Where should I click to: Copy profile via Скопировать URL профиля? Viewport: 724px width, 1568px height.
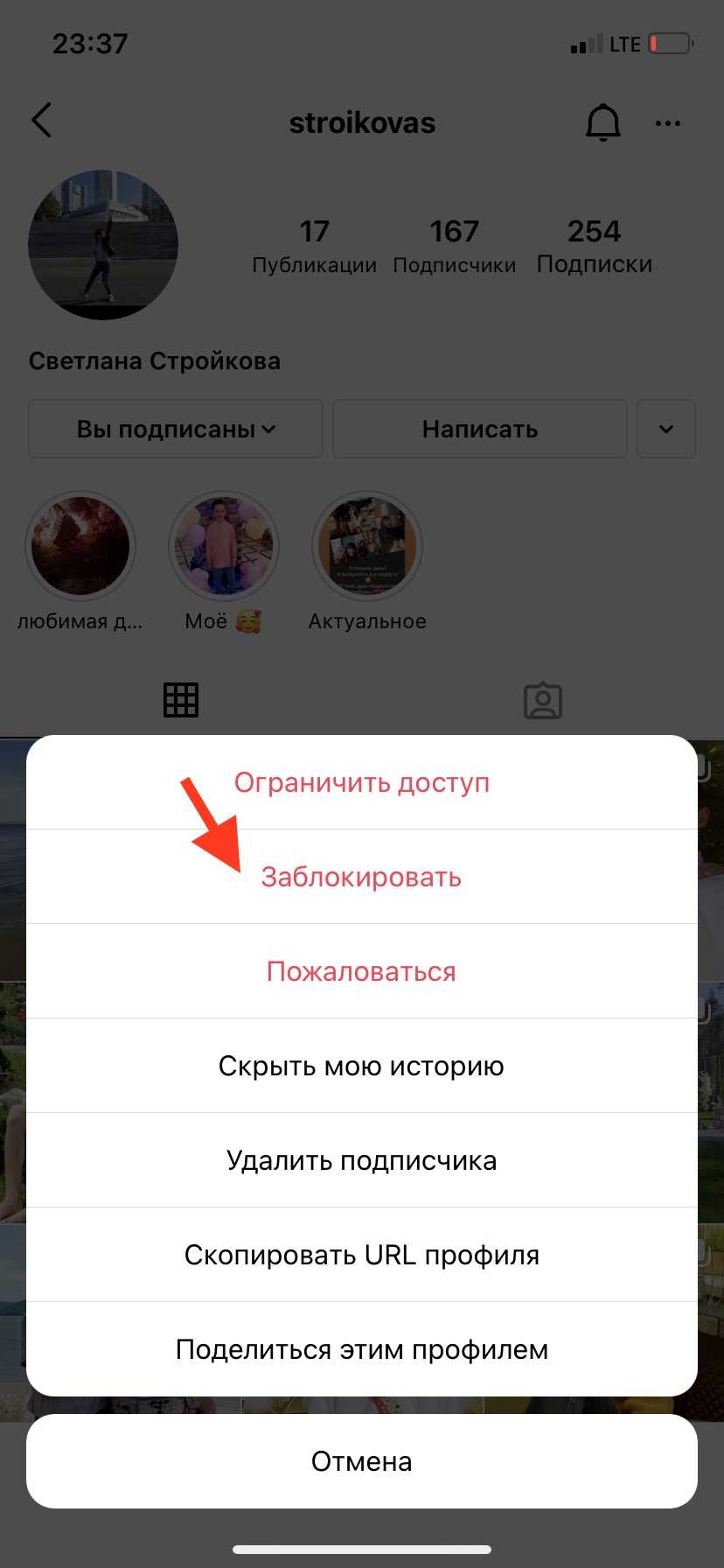coord(361,1256)
